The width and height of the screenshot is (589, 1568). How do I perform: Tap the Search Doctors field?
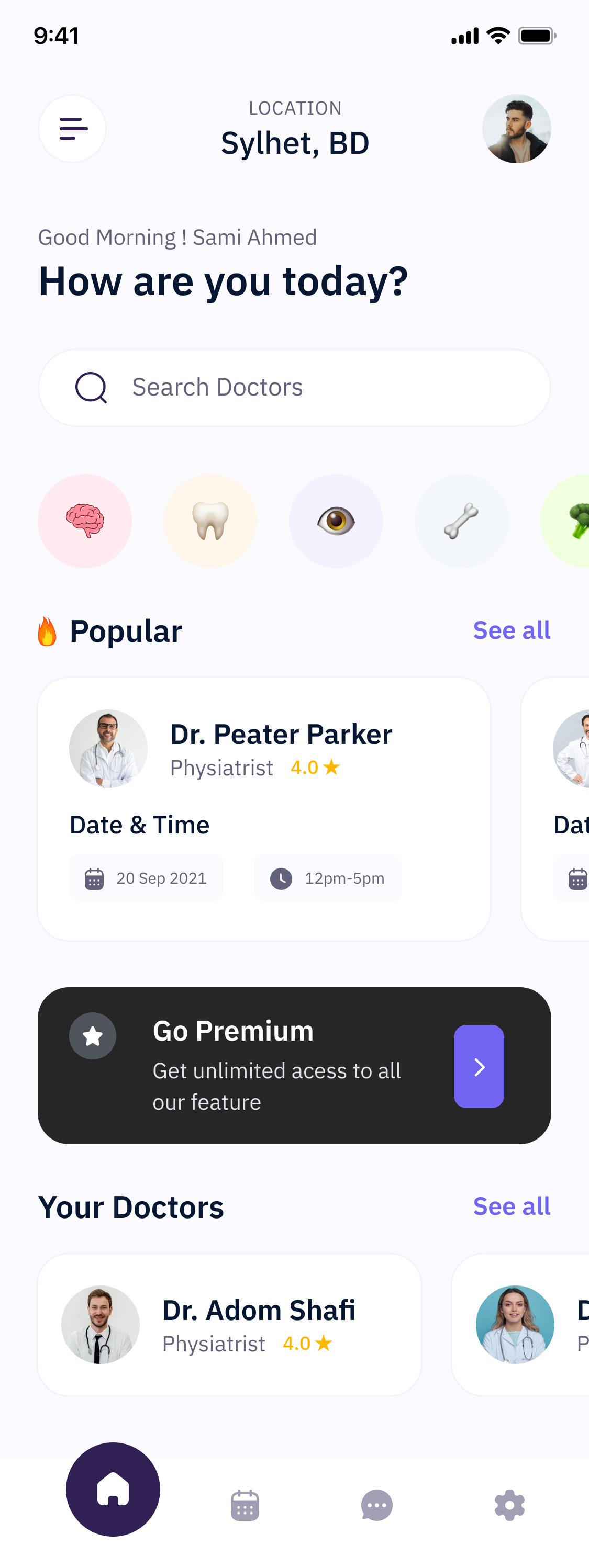294,388
